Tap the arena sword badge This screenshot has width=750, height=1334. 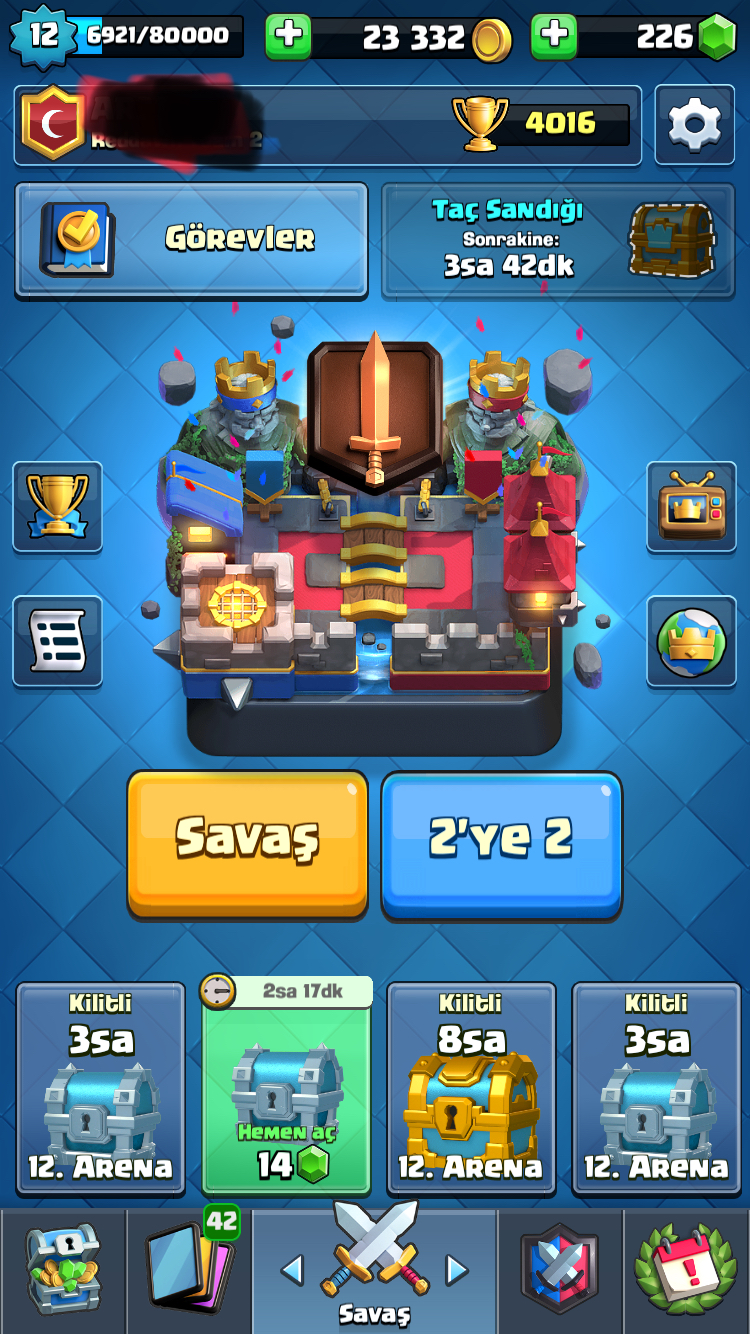coord(375,412)
